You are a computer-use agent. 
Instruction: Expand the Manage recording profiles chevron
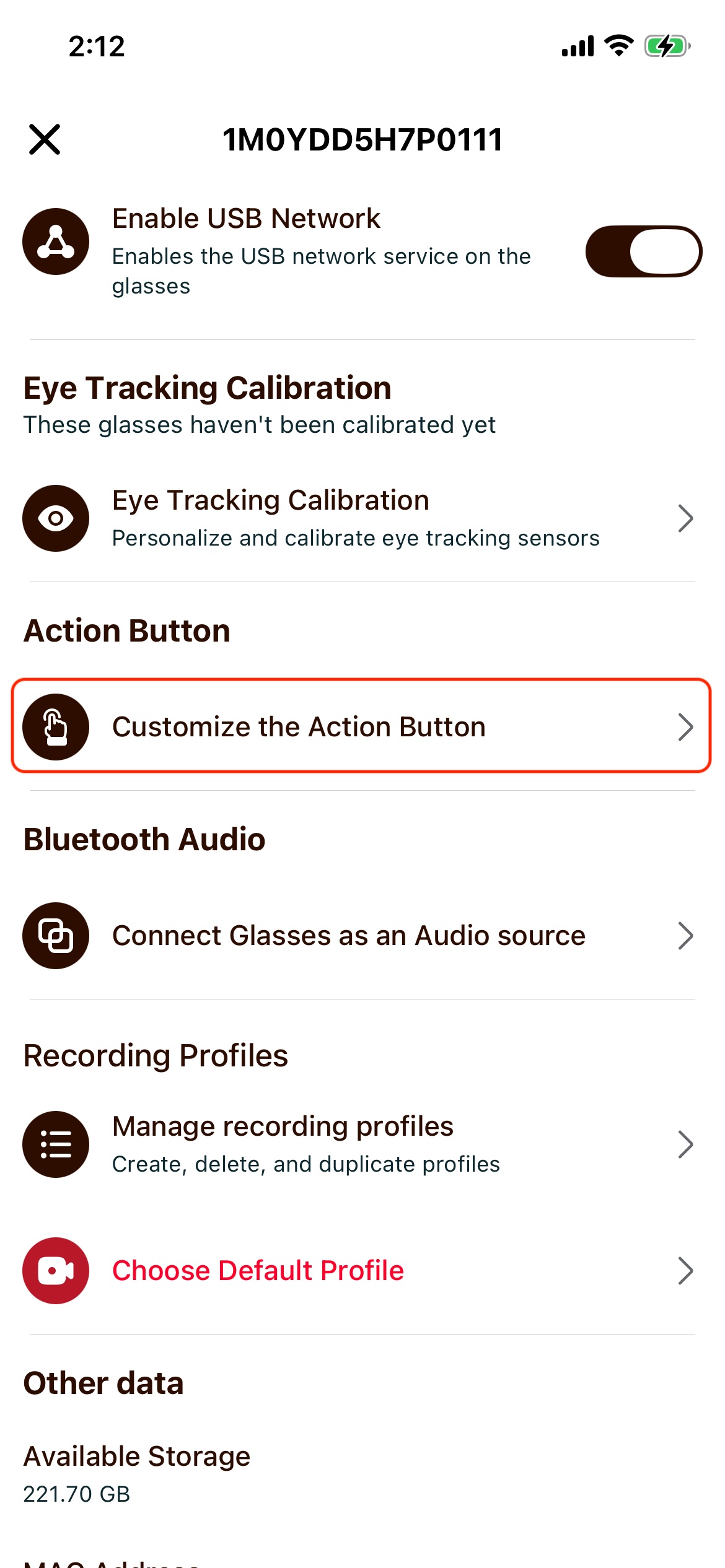[685, 1144]
